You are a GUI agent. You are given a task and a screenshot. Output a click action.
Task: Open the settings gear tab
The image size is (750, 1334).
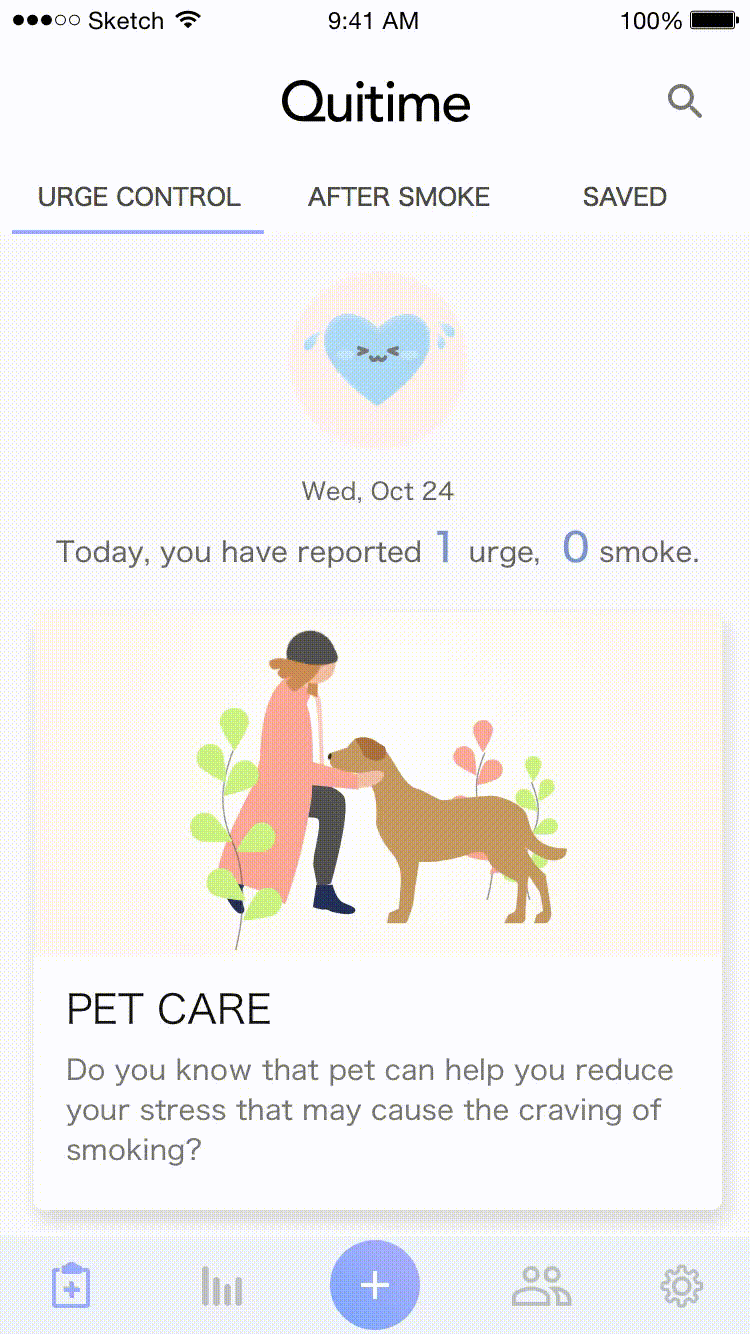point(682,1286)
